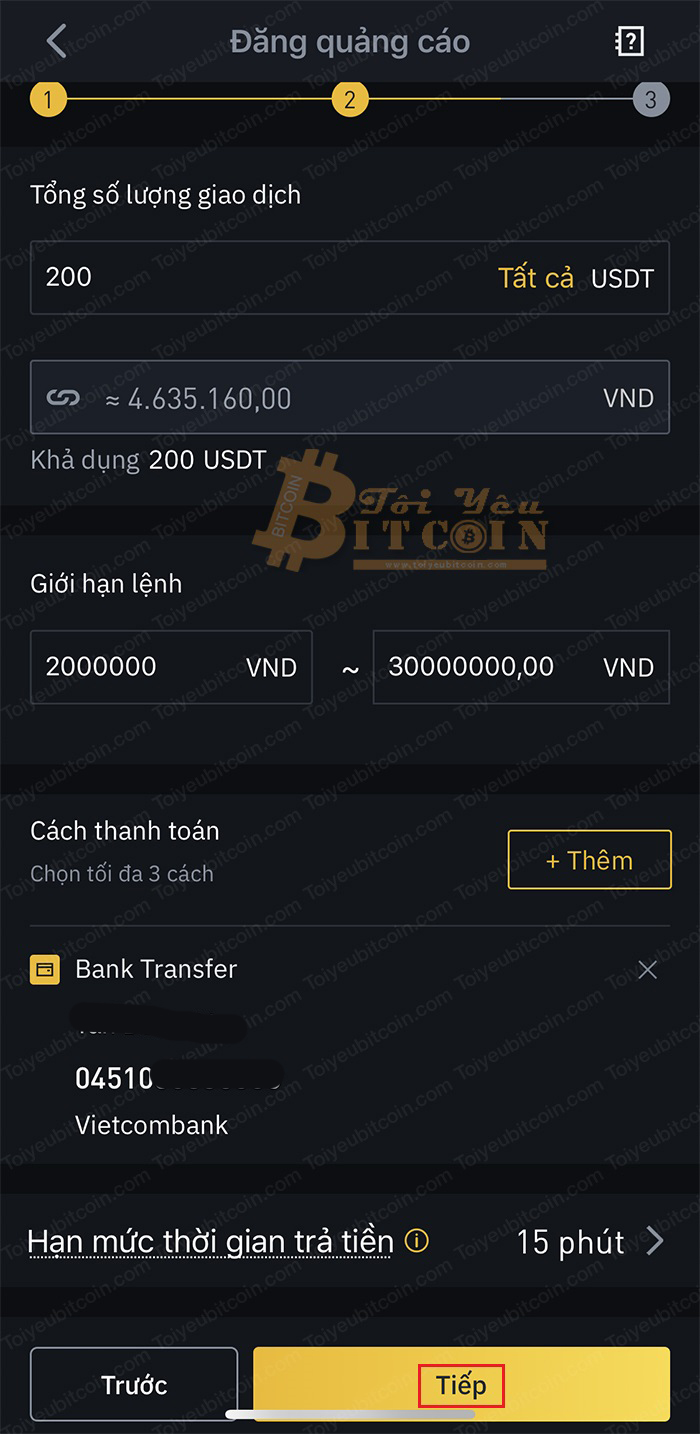Continue to next step with Tiếp
700x1434 pixels.
461,1385
